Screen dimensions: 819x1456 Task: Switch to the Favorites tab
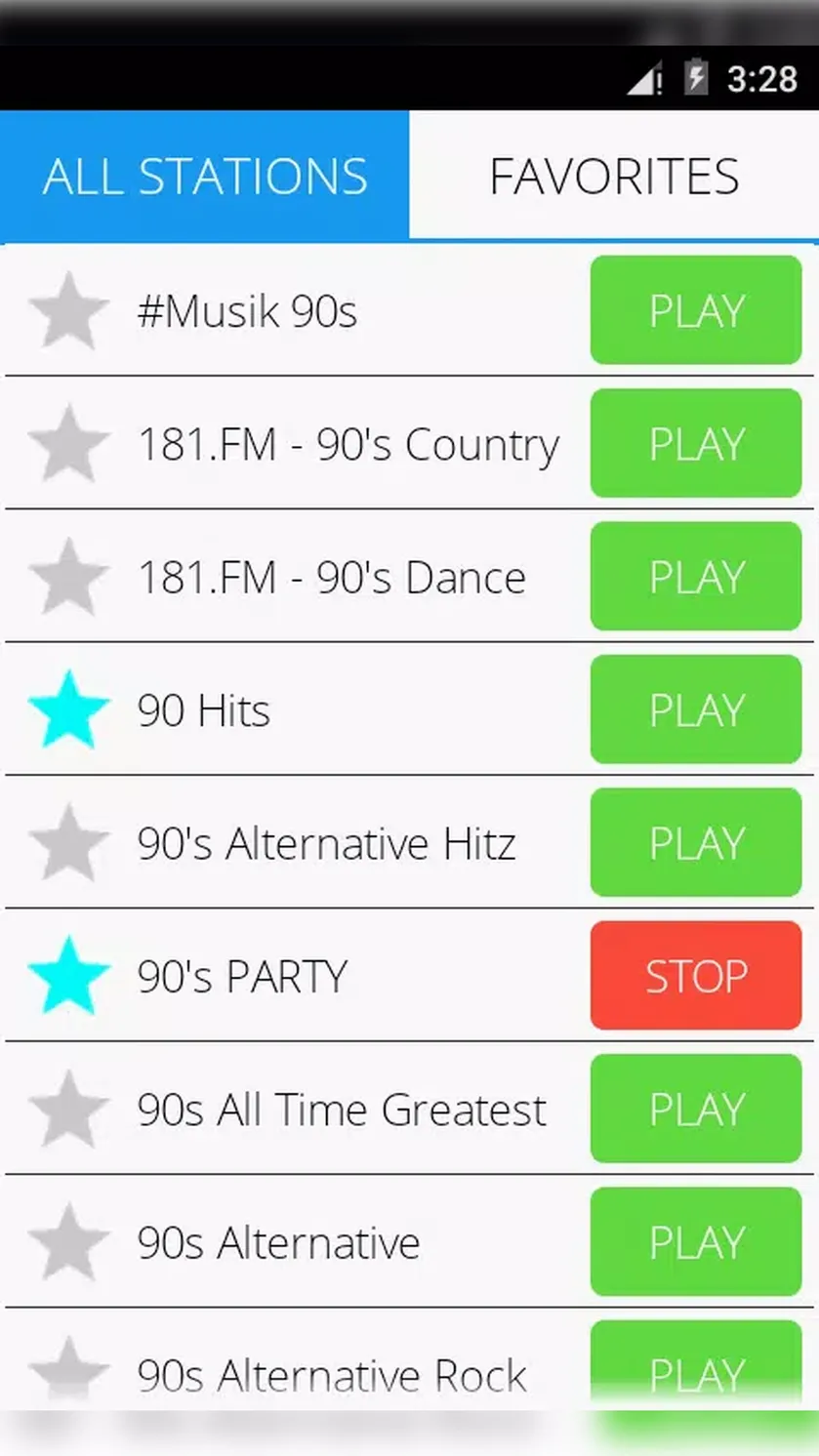(x=614, y=176)
